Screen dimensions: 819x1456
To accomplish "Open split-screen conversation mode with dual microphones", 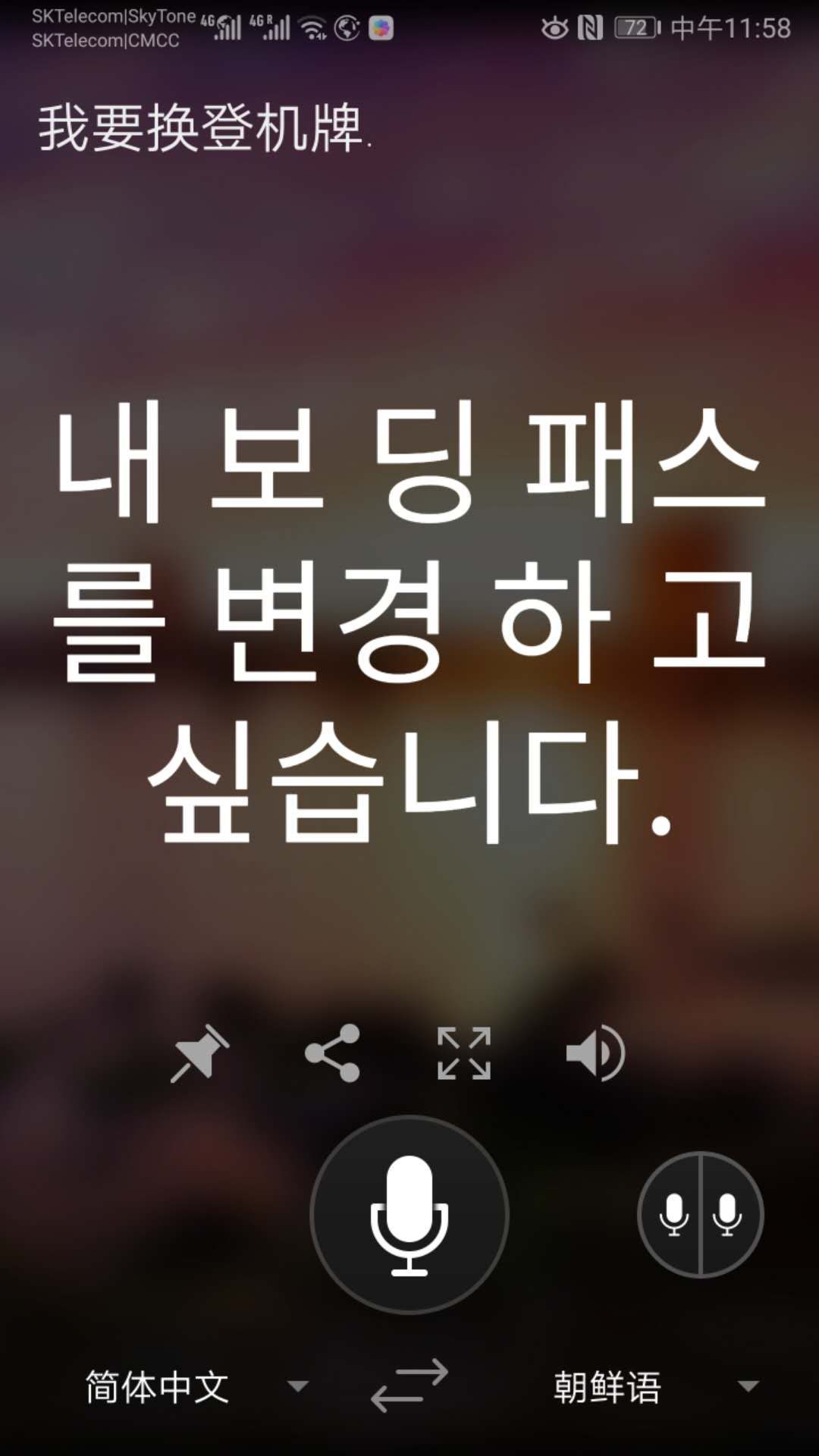I will click(700, 1215).
